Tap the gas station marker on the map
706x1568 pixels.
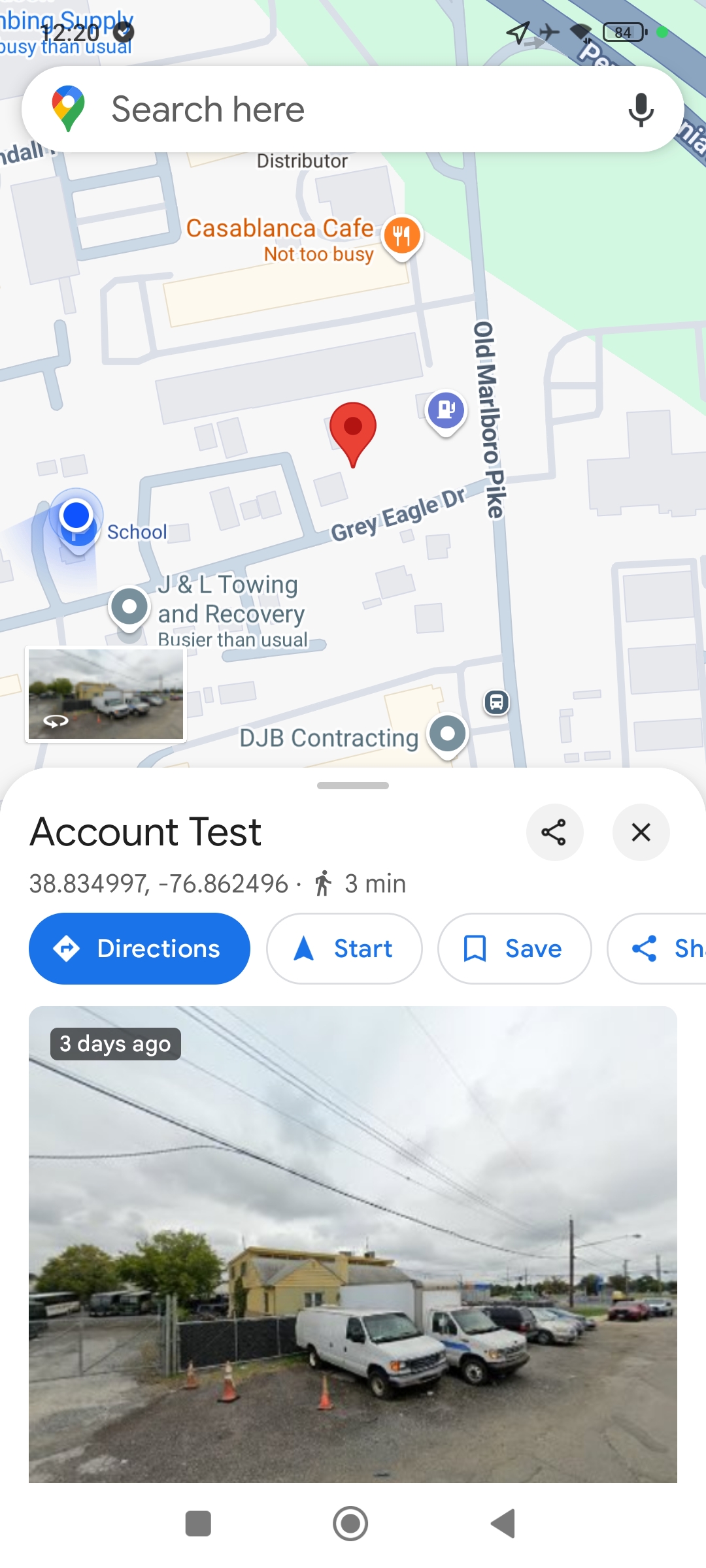click(x=446, y=412)
